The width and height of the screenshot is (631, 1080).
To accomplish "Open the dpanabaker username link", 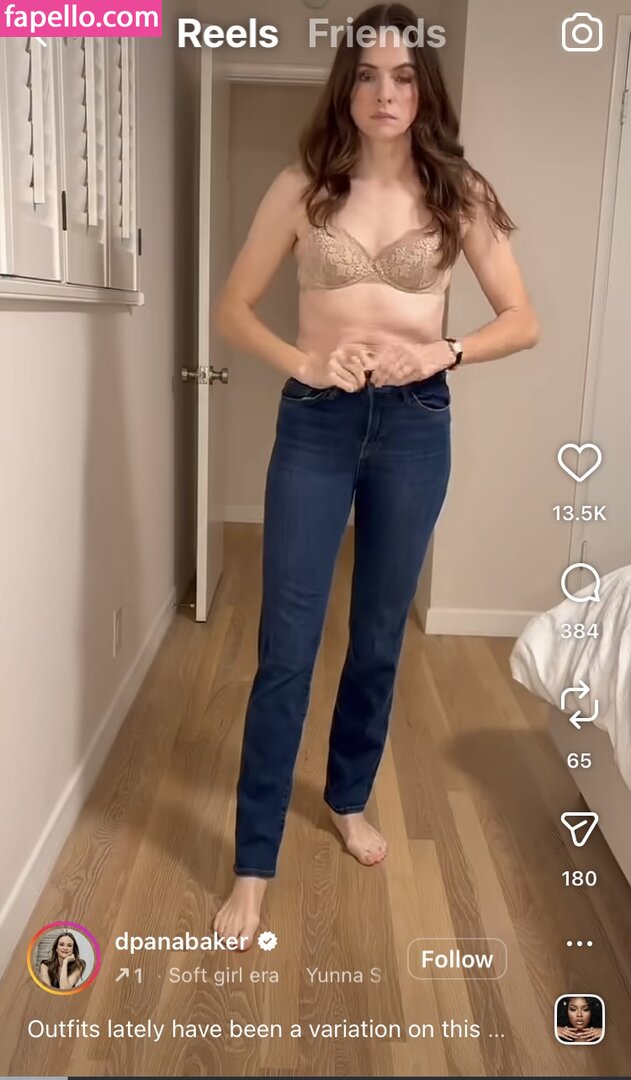I will [182, 940].
